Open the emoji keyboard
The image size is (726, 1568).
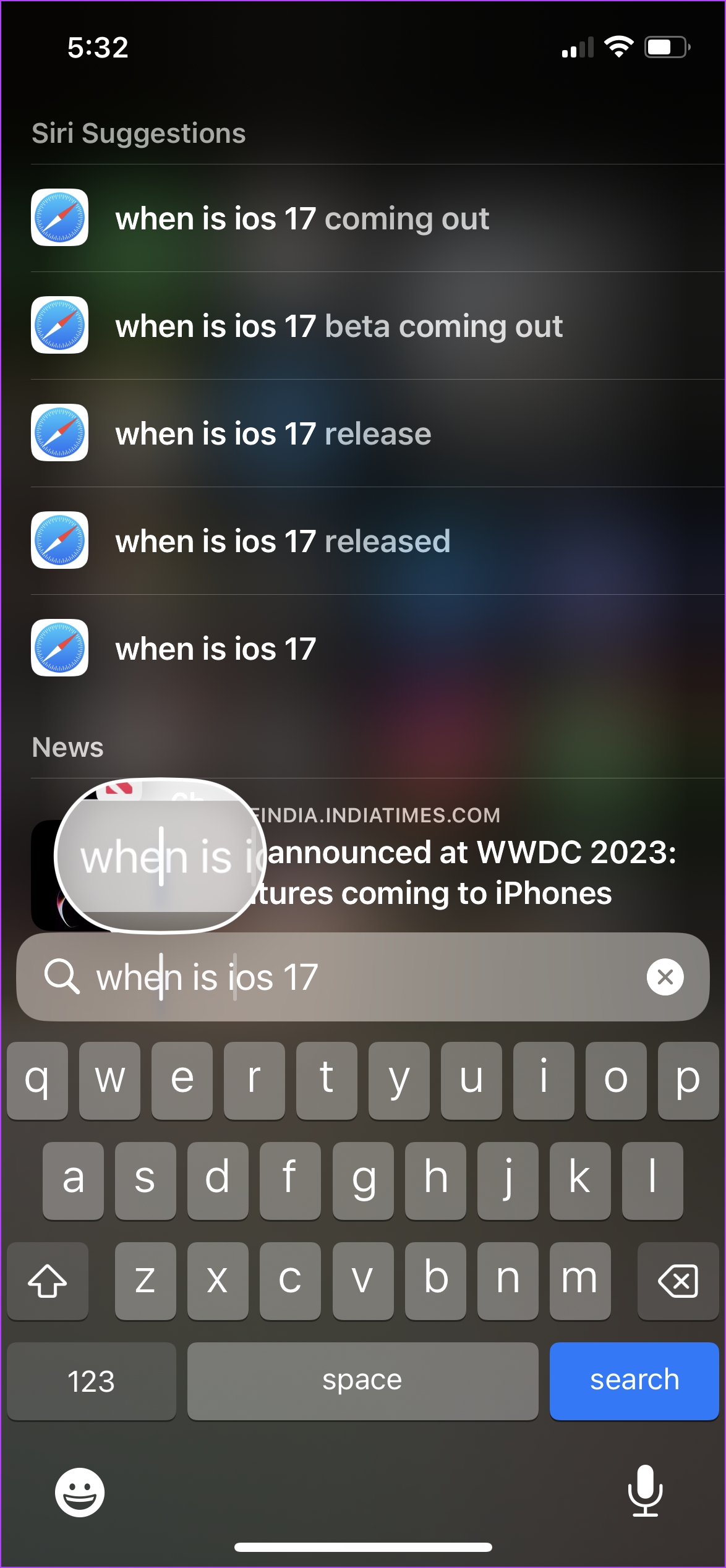pyautogui.click(x=80, y=1492)
